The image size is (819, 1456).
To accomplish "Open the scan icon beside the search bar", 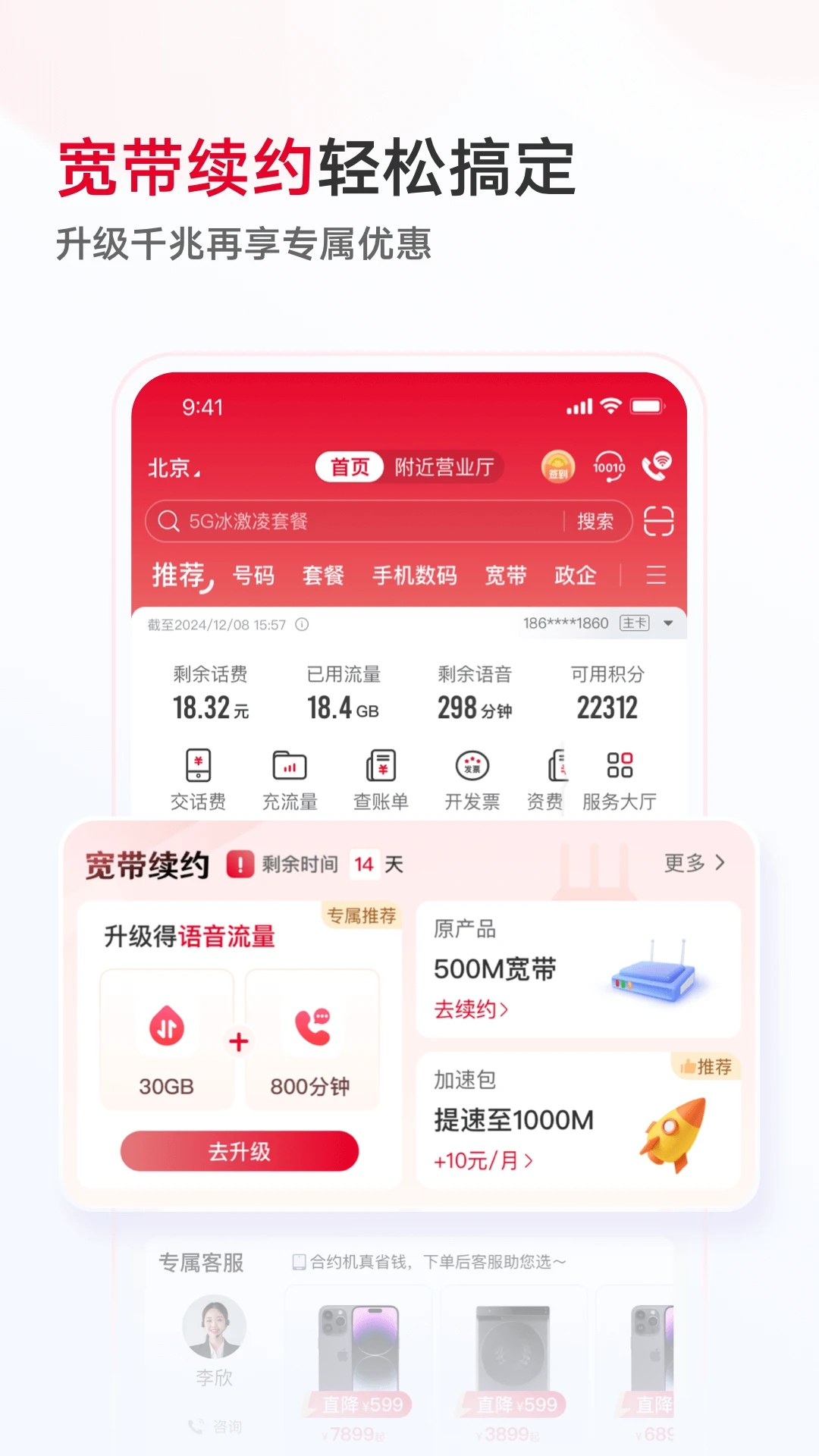I will pyautogui.click(x=658, y=521).
